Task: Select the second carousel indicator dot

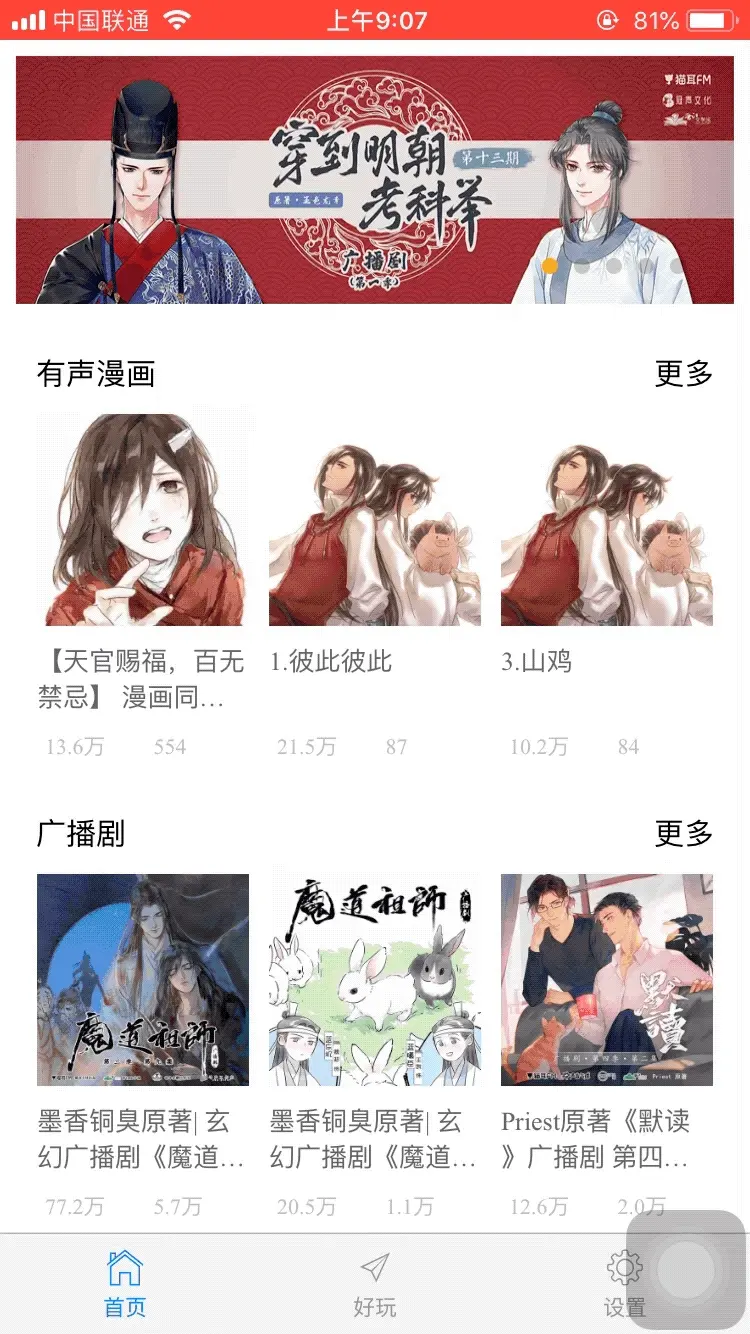Action: click(582, 266)
